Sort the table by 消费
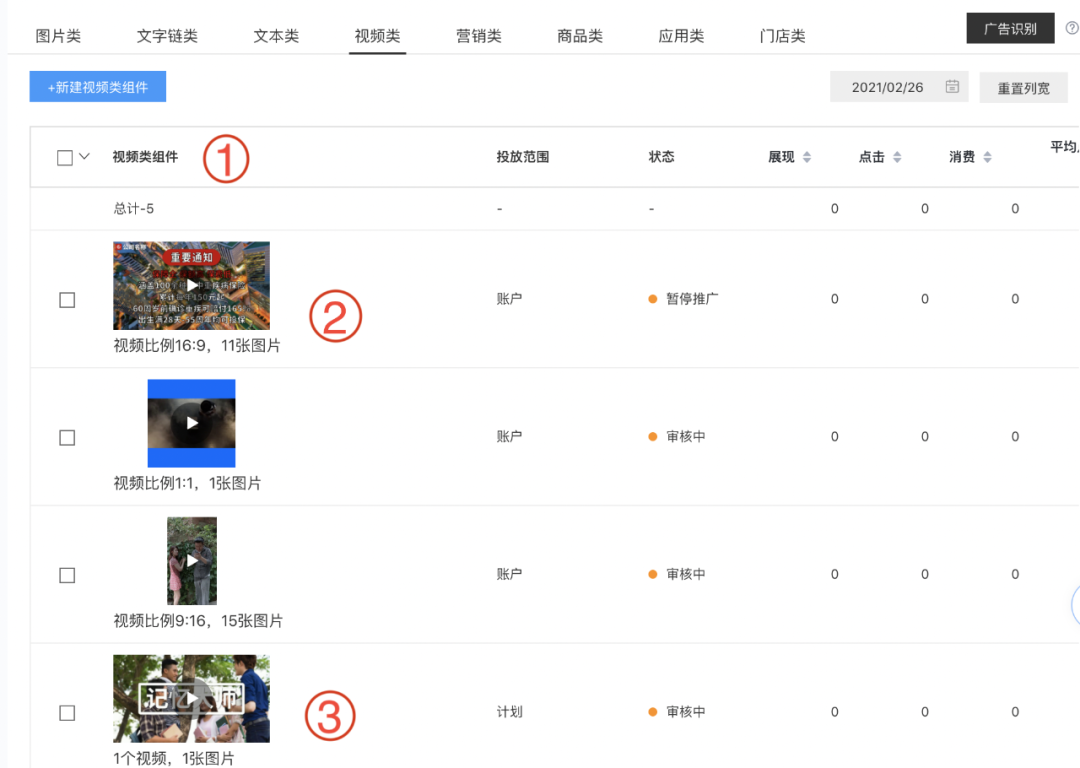Image resolution: width=1080 pixels, height=768 pixels. click(x=987, y=157)
